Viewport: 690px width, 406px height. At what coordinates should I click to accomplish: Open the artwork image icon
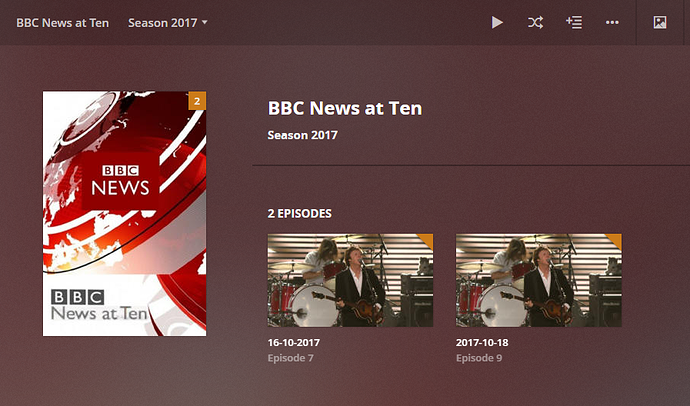tap(660, 22)
